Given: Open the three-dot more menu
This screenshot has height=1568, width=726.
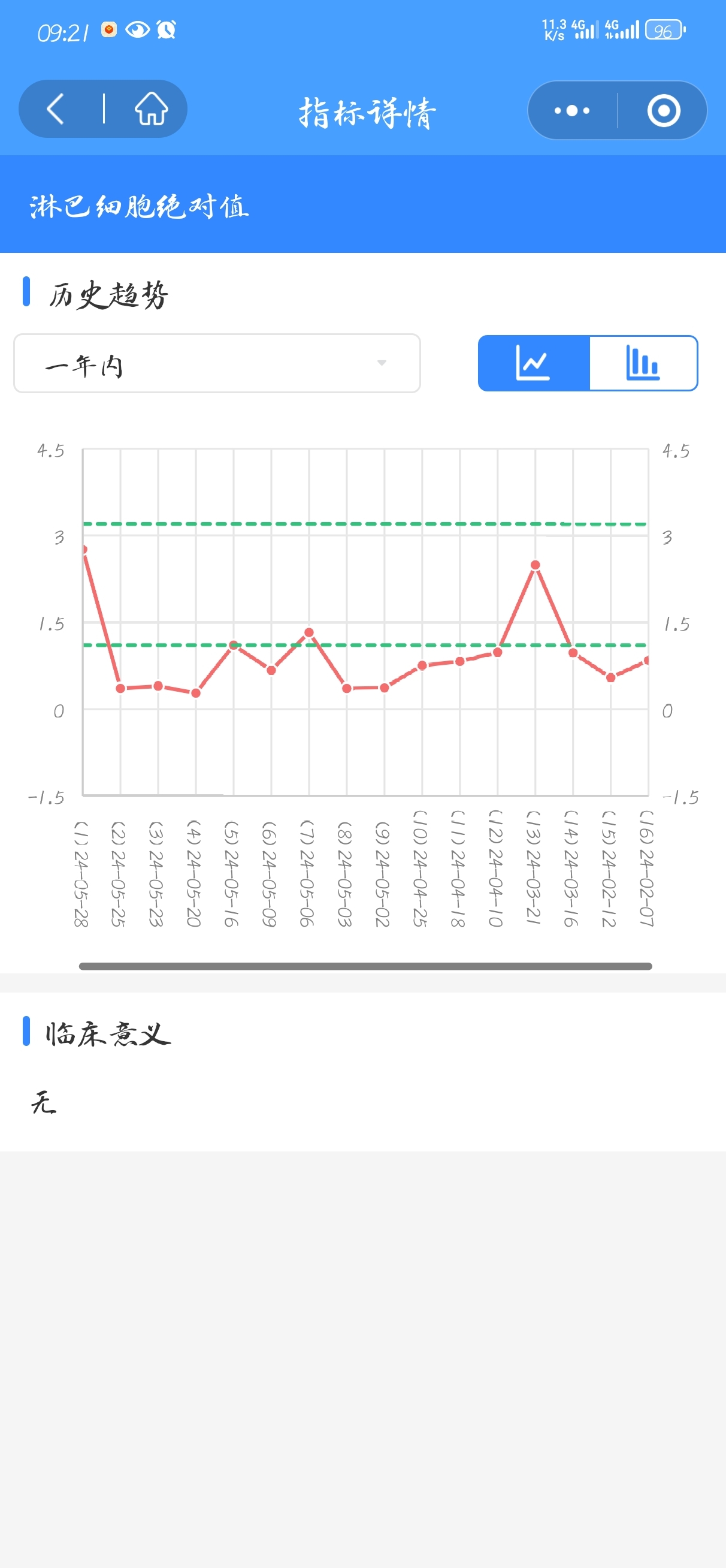Looking at the screenshot, I should tap(572, 111).
